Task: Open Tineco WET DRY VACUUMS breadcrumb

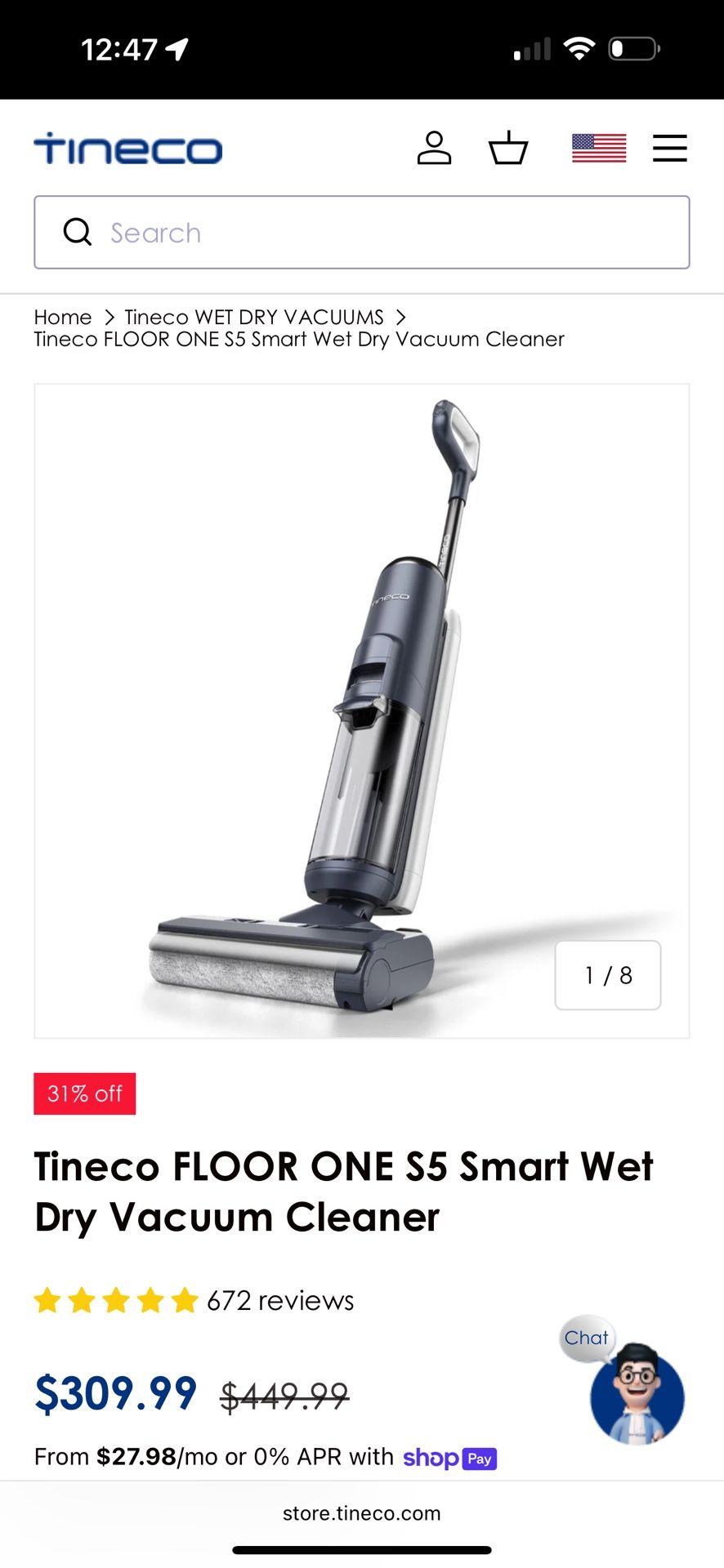Action: (x=254, y=317)
